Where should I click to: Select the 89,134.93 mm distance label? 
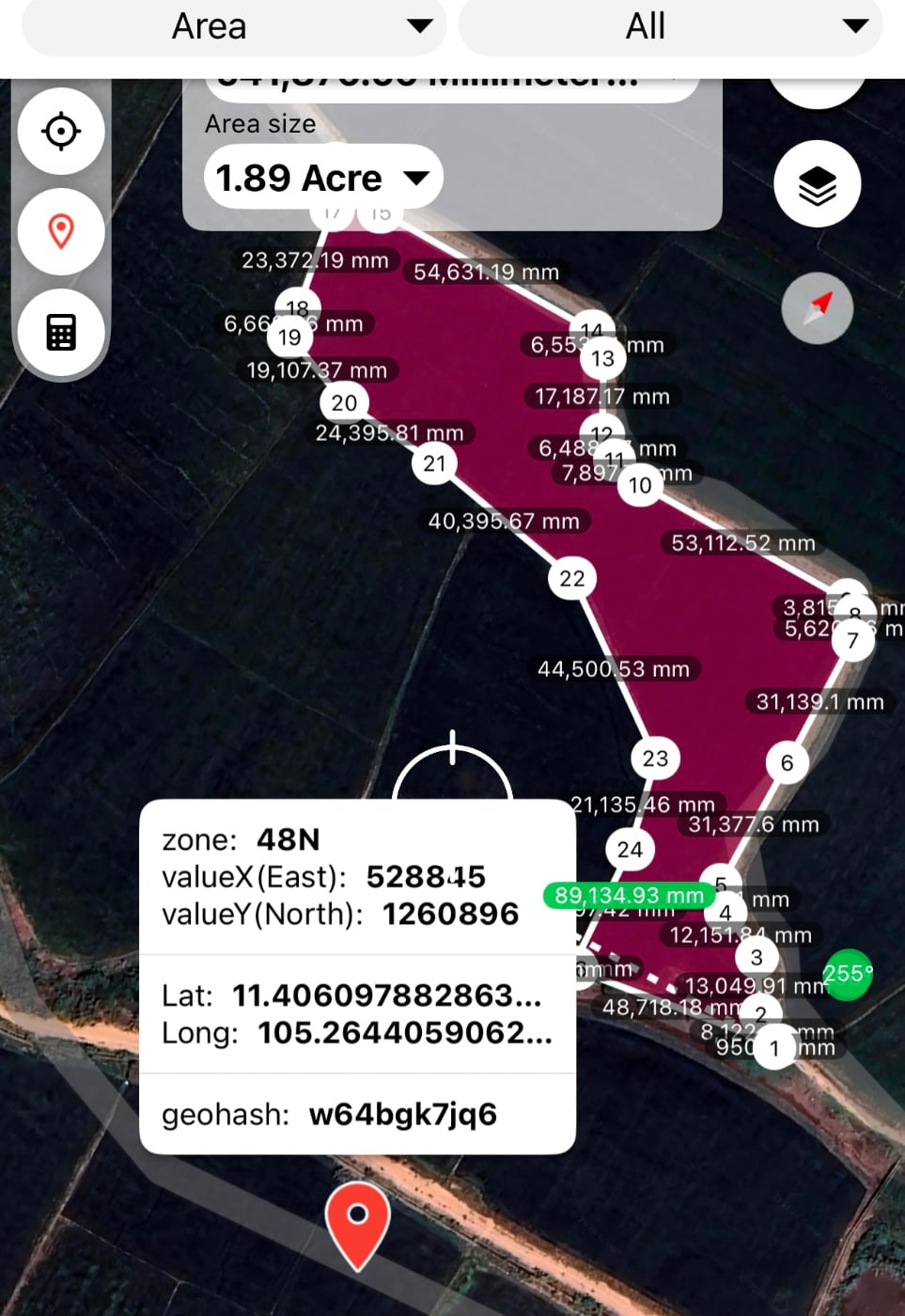629,896
